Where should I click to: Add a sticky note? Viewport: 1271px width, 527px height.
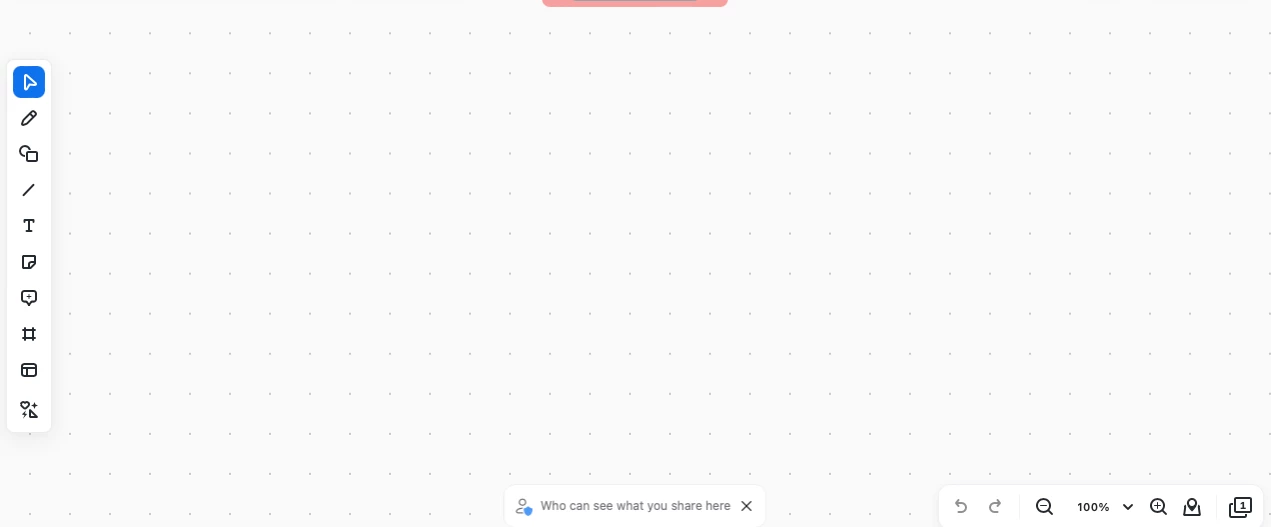29,262
